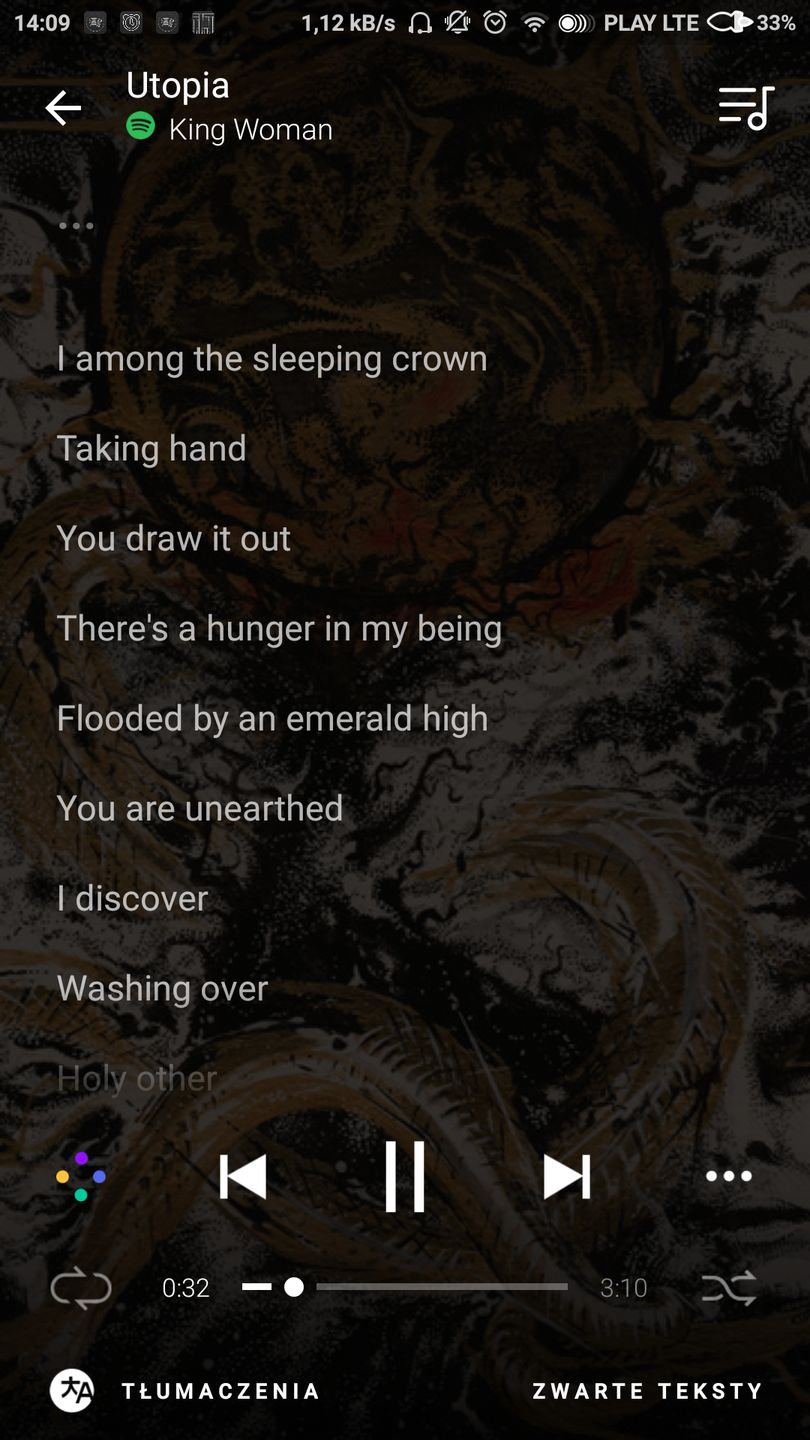The image size is (810, 1440).
Task: Switch to Zwarte teksty view
Action: coord(647,1391)
